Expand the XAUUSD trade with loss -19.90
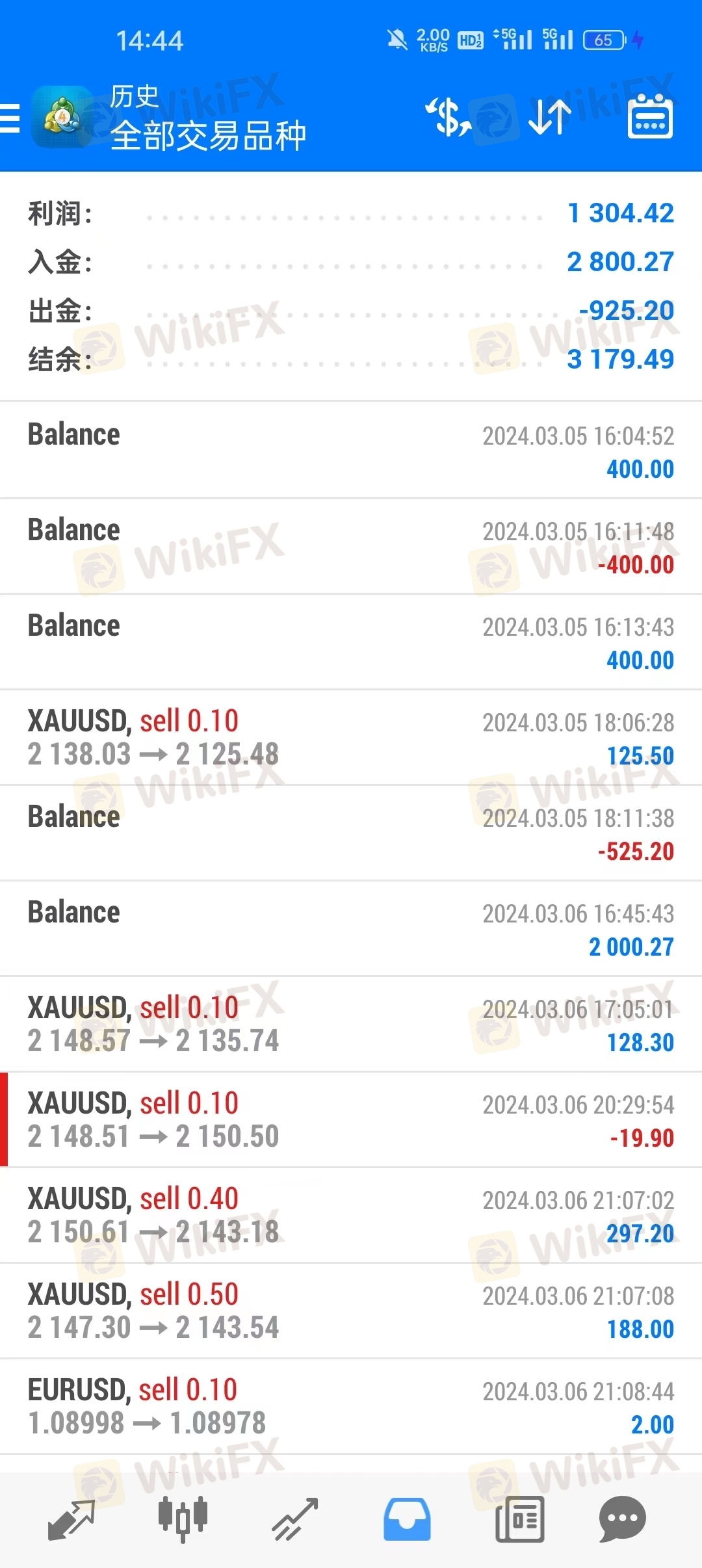This screenshot has width=702, height=1568. (351, 1120)
